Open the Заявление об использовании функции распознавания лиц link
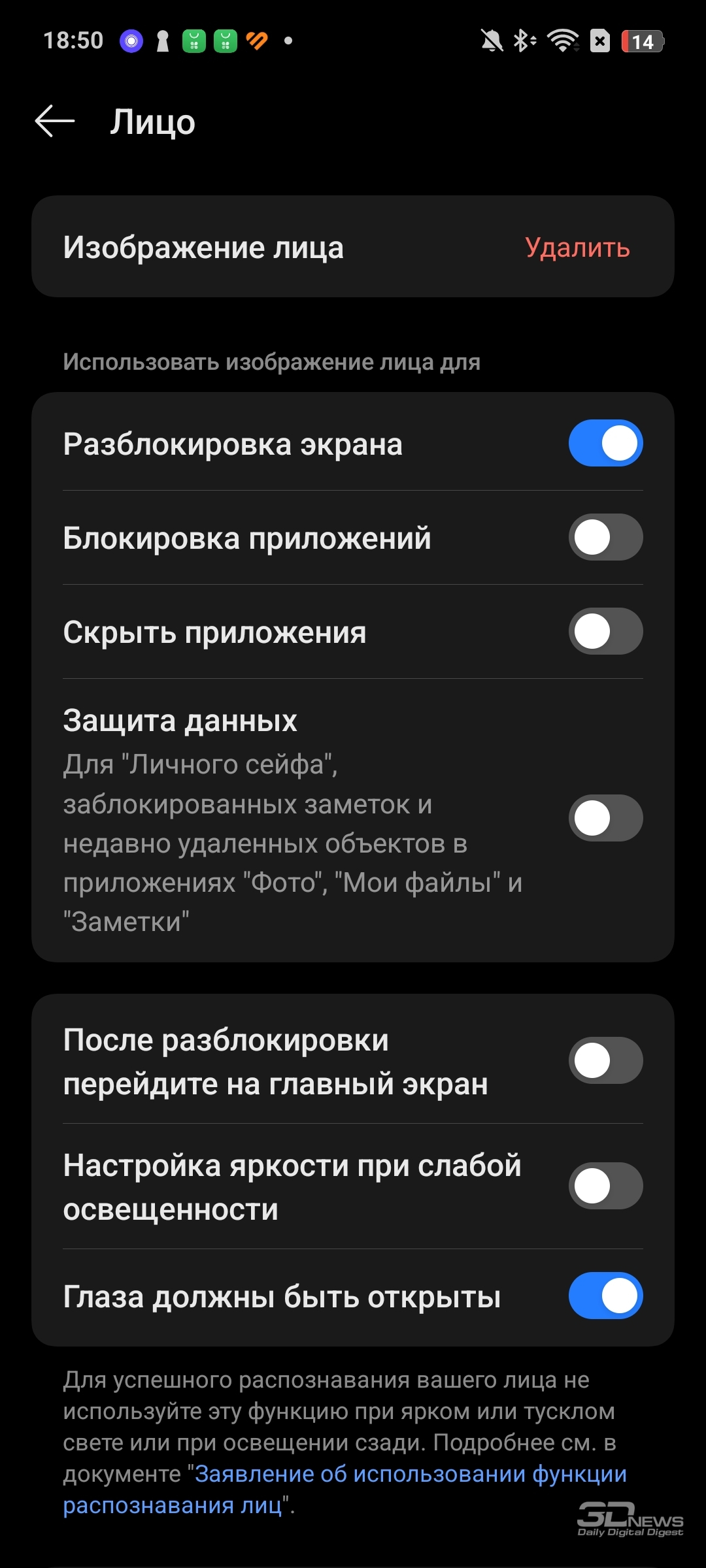706x1568 pixels. (x=345, y=1490)
